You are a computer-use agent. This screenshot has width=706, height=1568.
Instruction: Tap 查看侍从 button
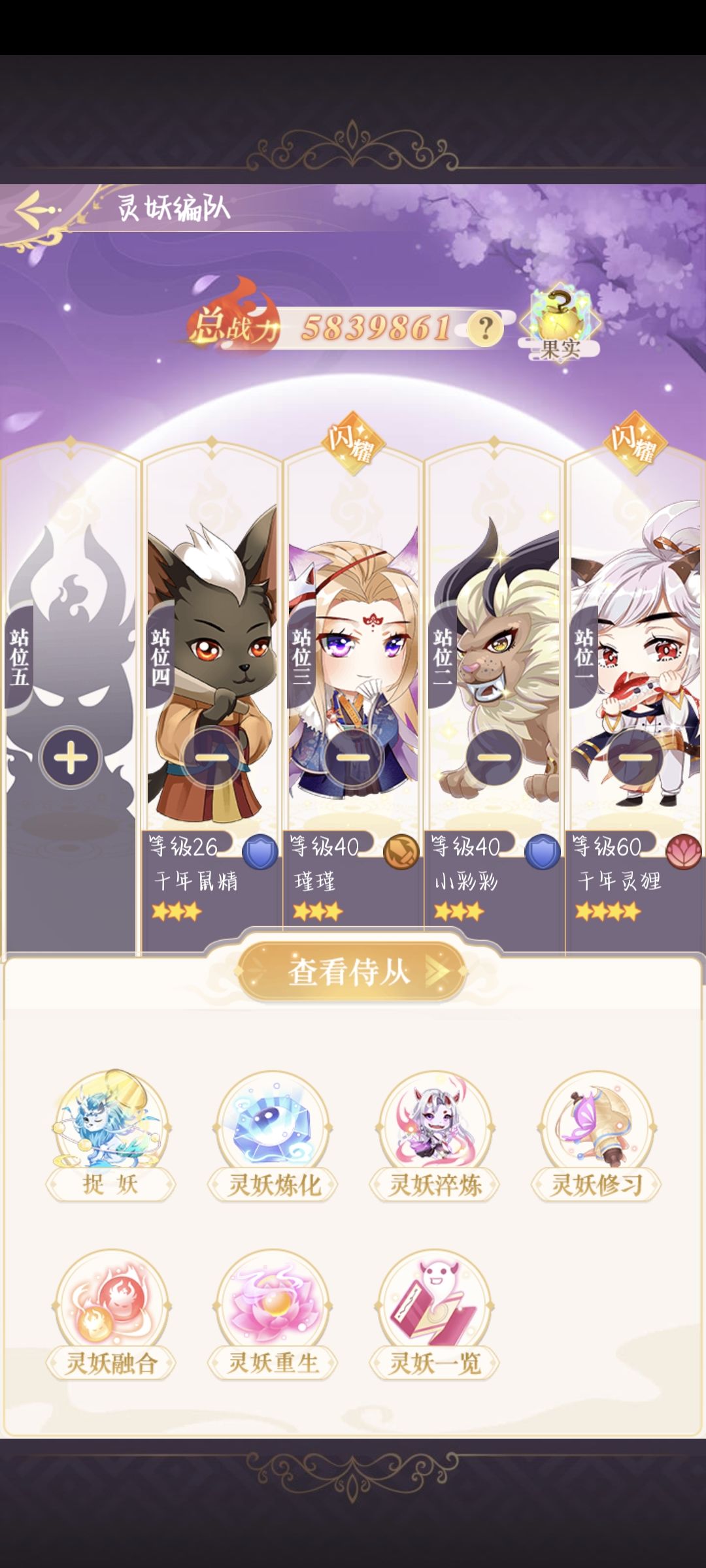point(353,972)
